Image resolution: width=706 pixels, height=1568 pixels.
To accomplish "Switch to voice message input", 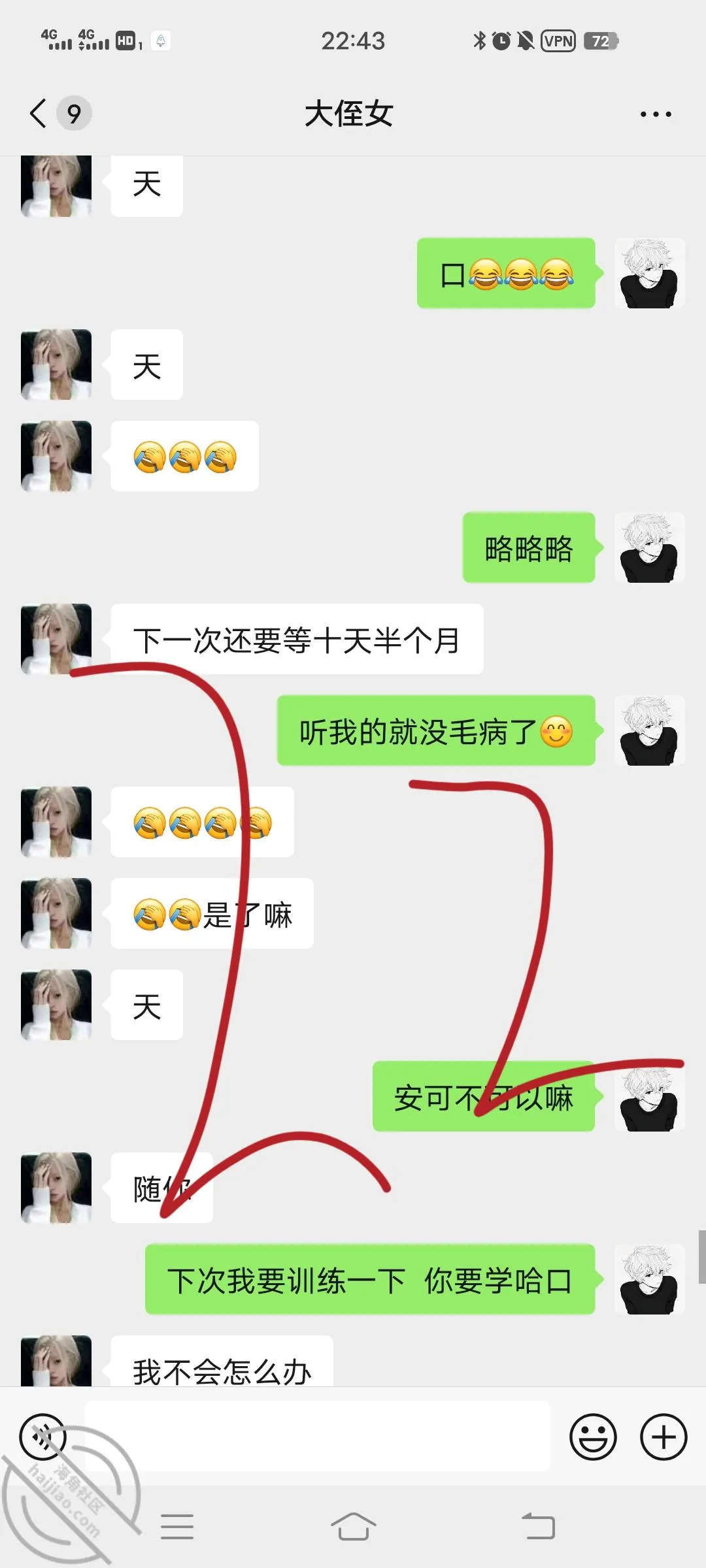I will tap(43, 1437).
